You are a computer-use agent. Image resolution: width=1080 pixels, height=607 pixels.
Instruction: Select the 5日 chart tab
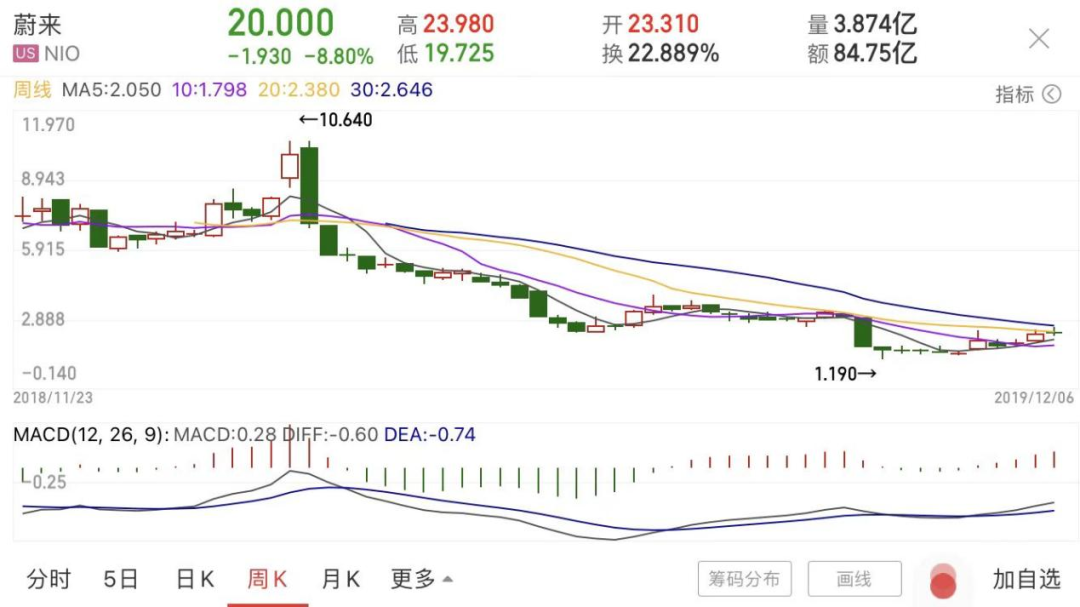(121, 579)
